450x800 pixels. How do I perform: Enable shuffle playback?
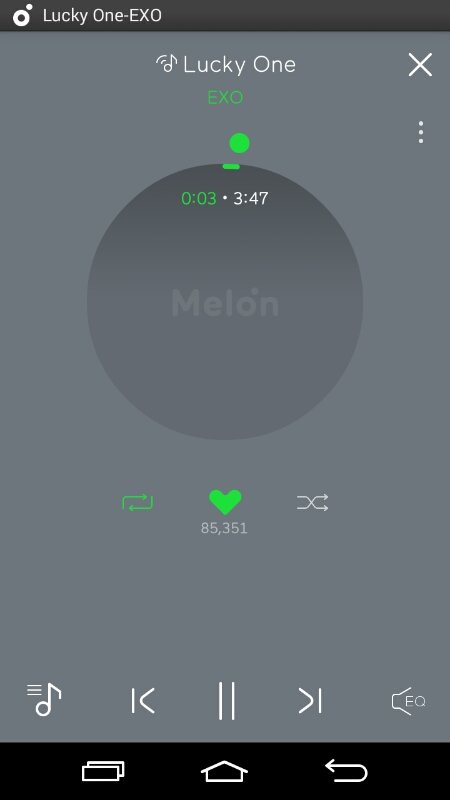point(312,503)
